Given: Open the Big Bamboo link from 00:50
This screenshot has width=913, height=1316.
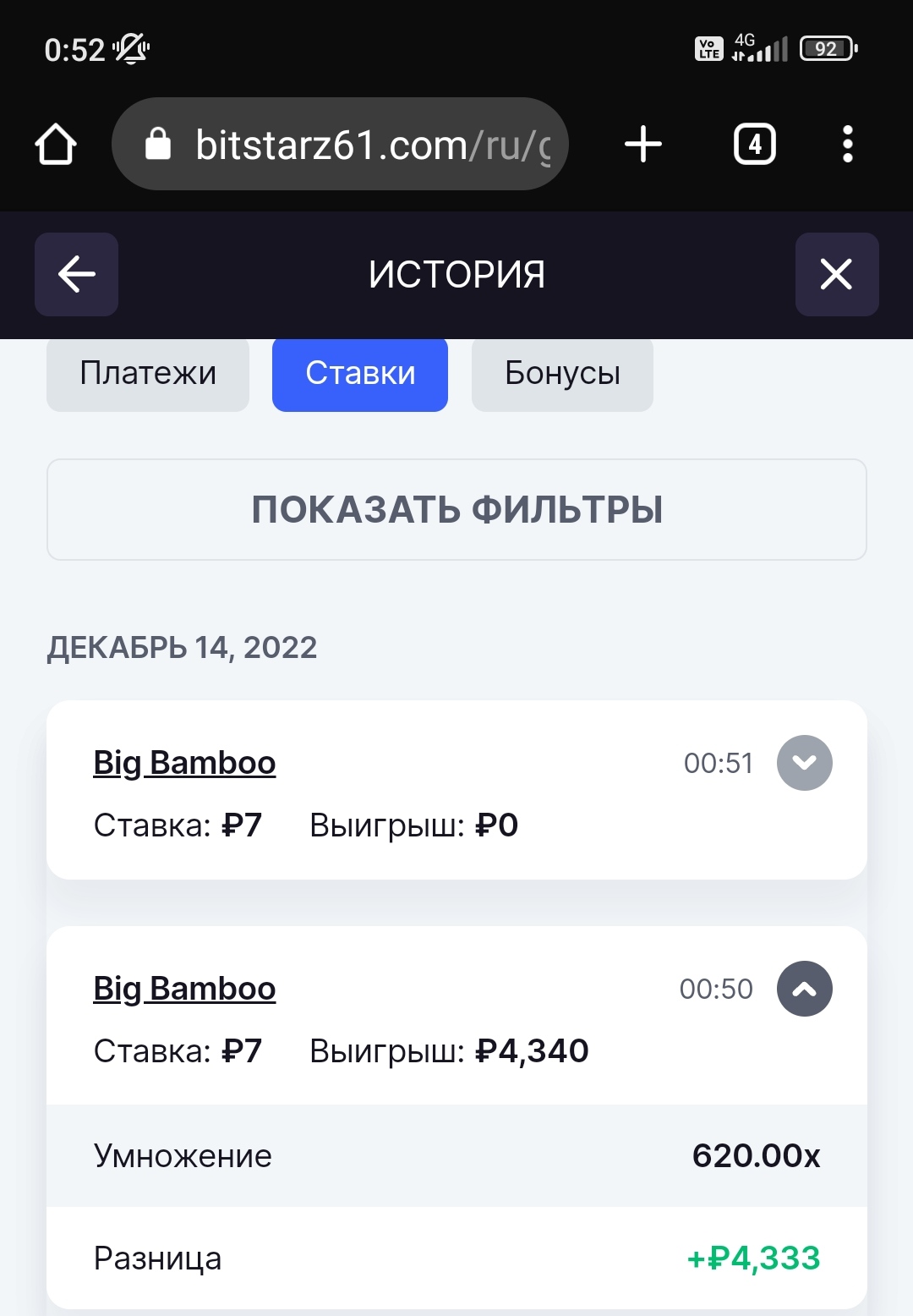Looking at the screenshot, I should 184,989.
